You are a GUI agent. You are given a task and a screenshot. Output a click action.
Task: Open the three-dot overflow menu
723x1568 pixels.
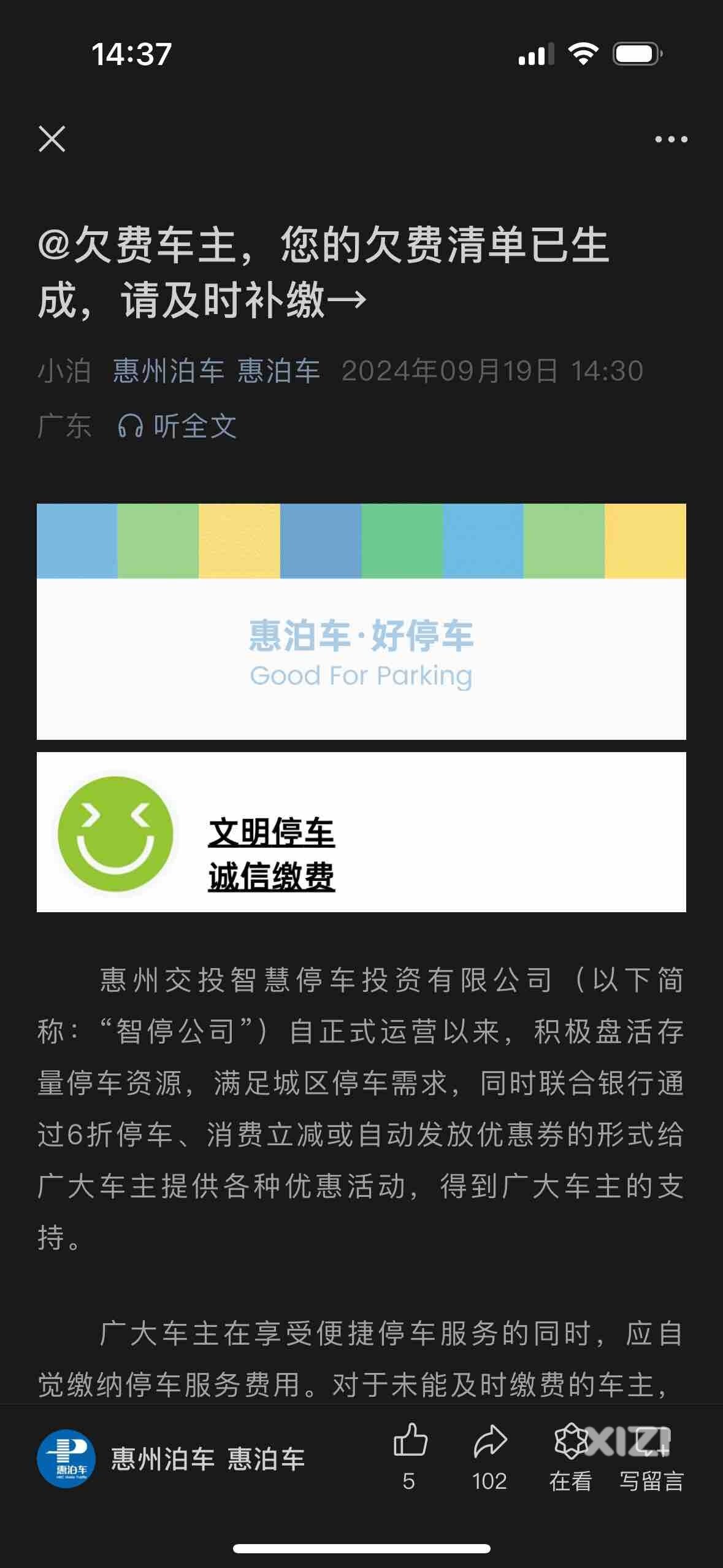671,139
